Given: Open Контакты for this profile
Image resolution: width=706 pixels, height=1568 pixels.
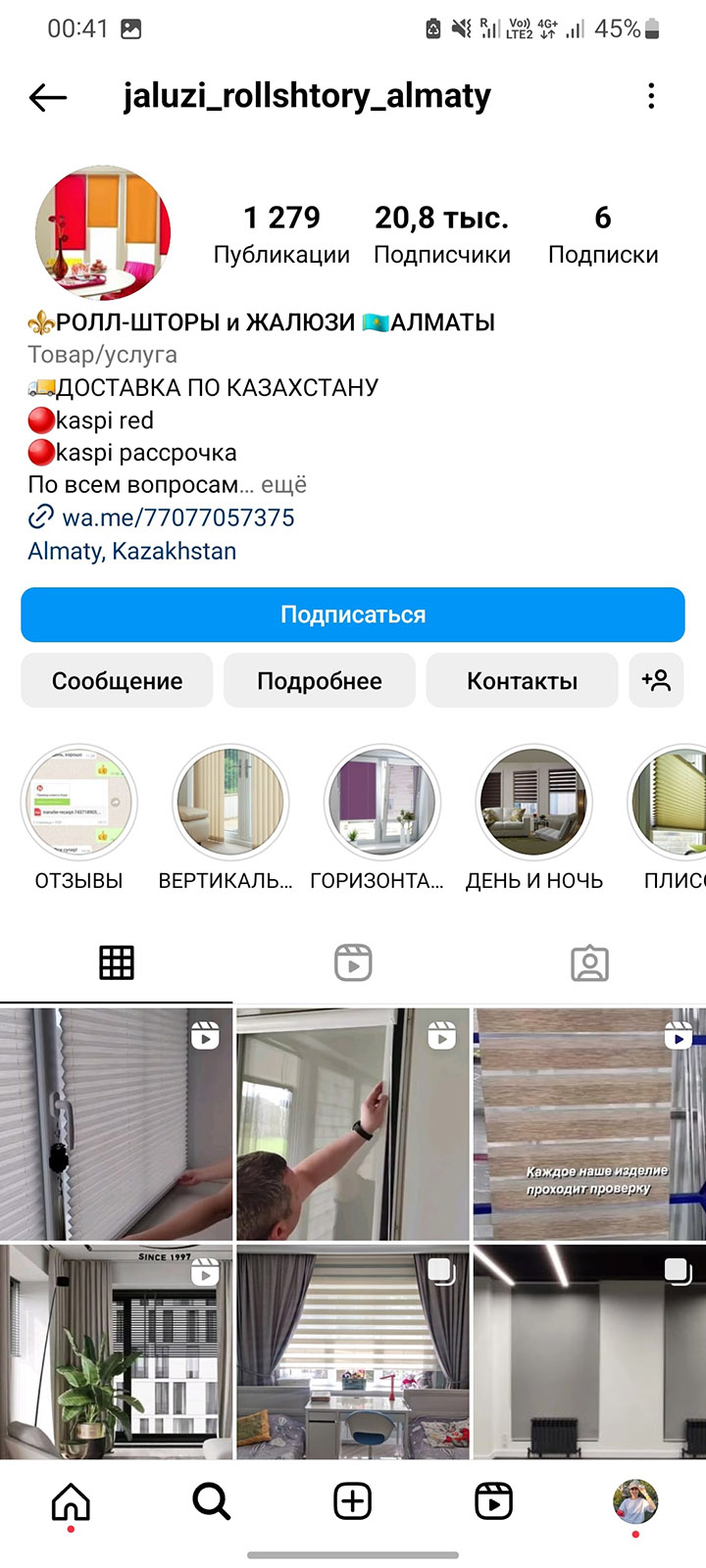Looking at the screenshot, I should coord(522,681).
